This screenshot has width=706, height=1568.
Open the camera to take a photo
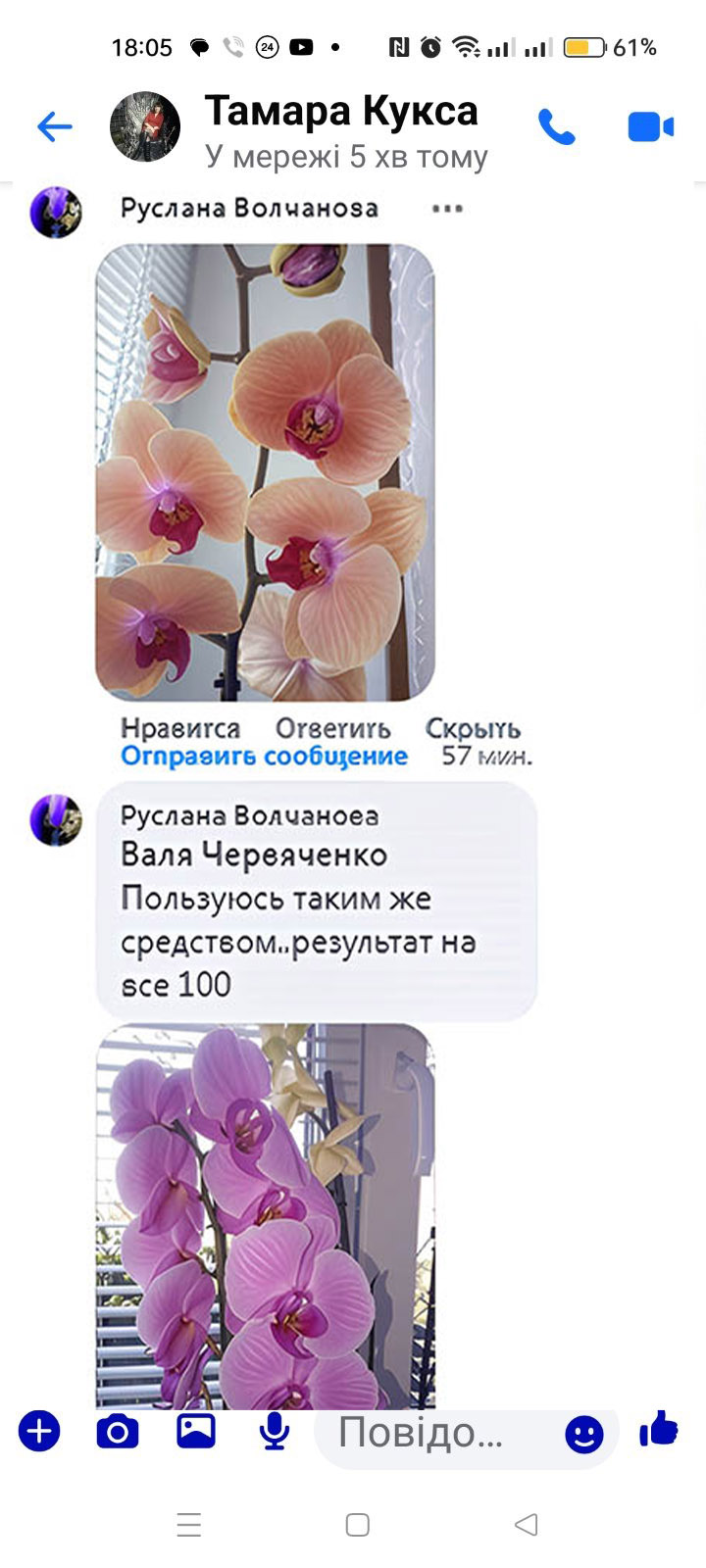(118, 1432)
